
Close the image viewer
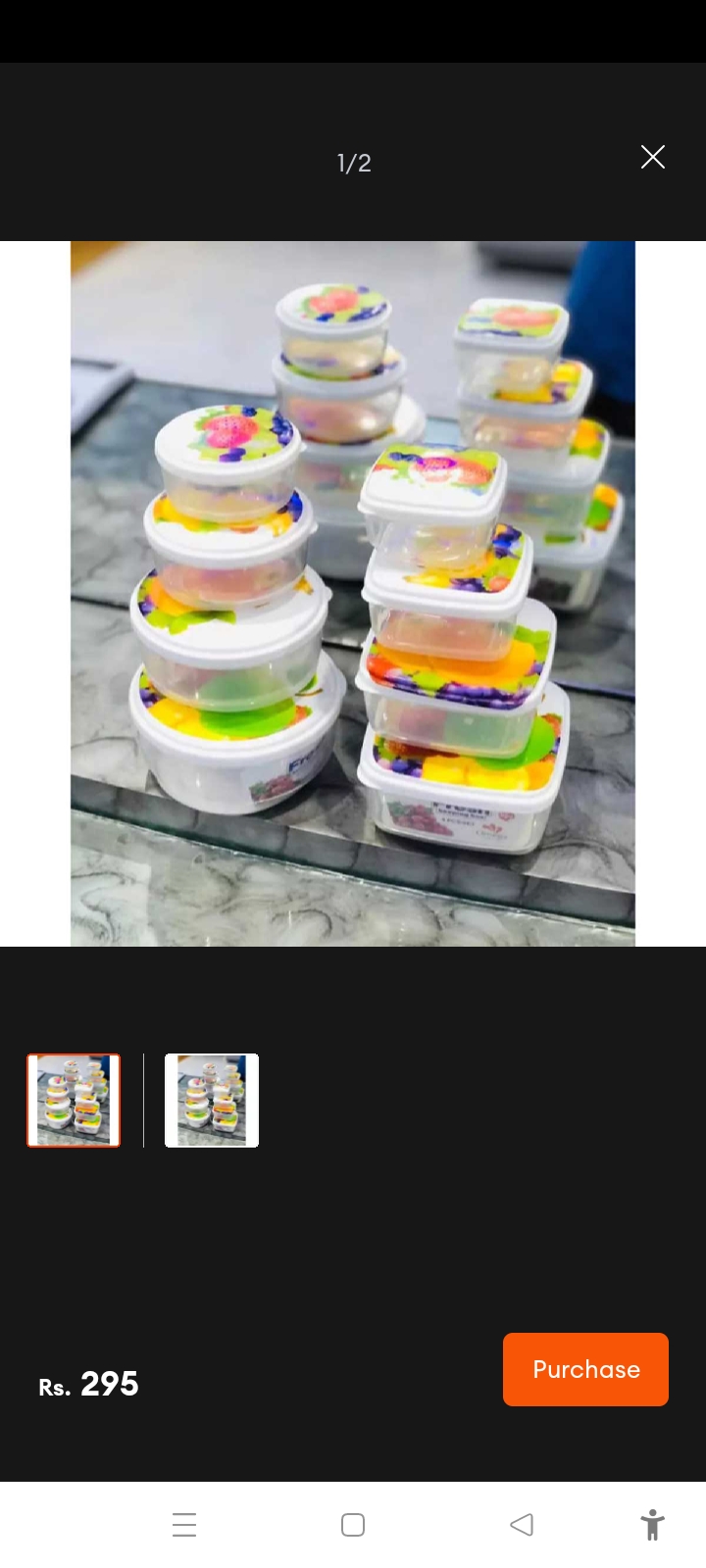click(x=653, y=157)
